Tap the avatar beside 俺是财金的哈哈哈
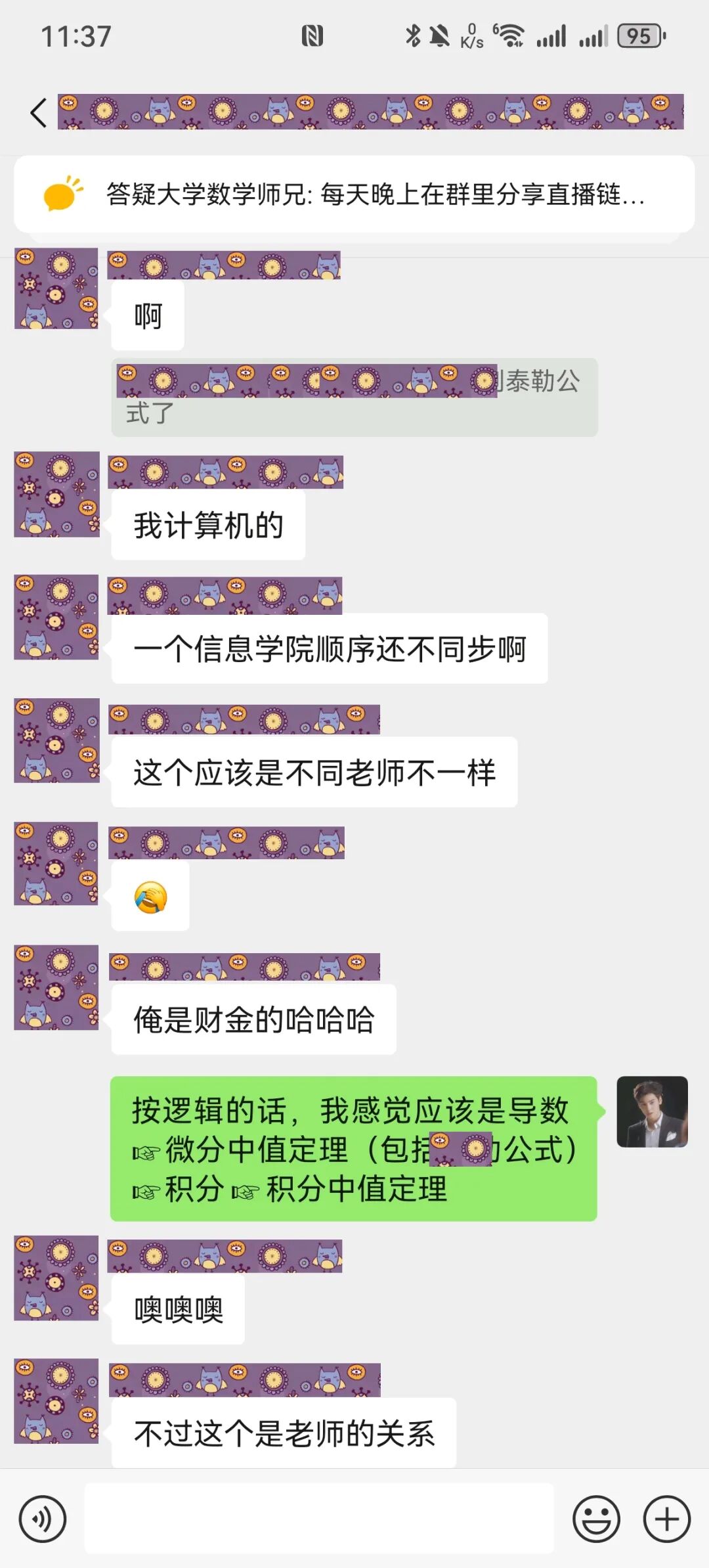 [56, 987]
